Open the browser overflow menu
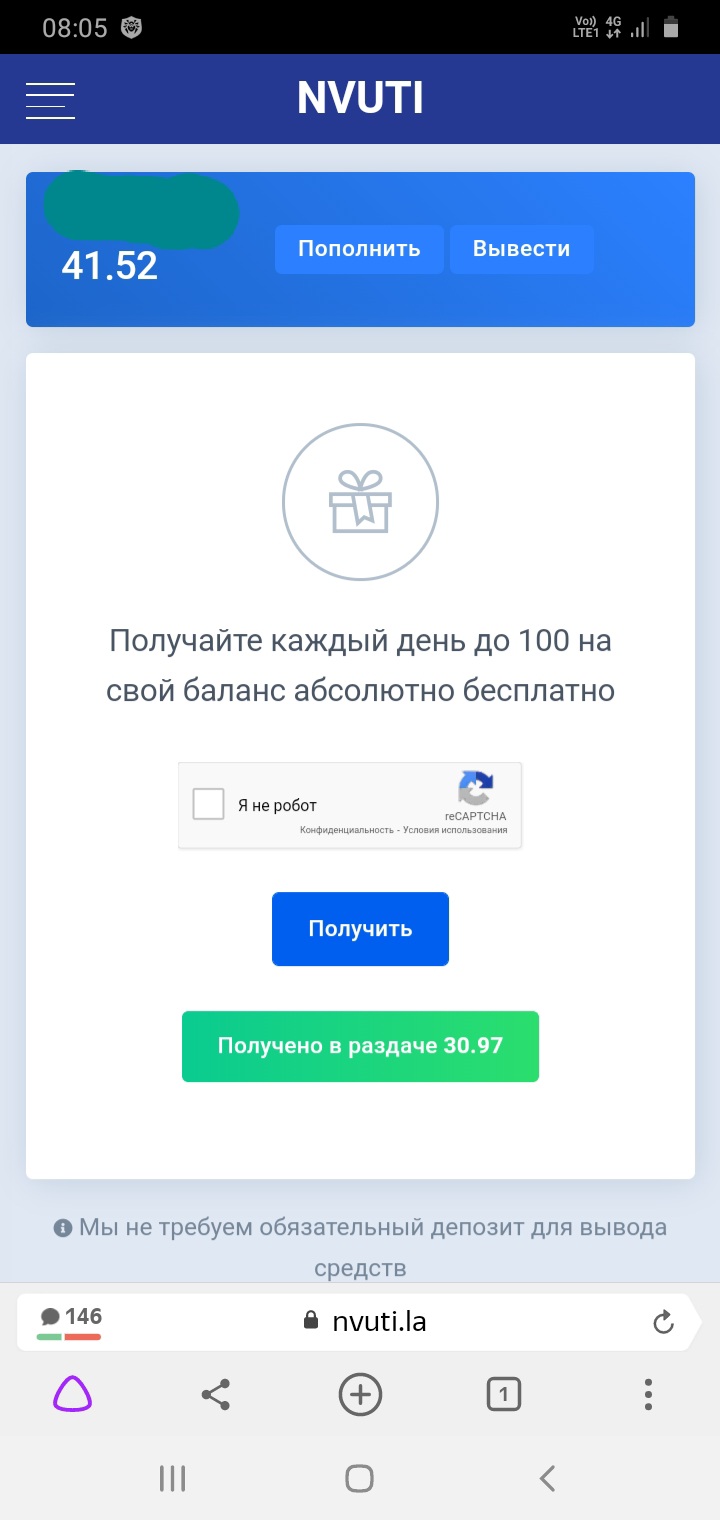The image size is (720, 1520). point(648,1394)
